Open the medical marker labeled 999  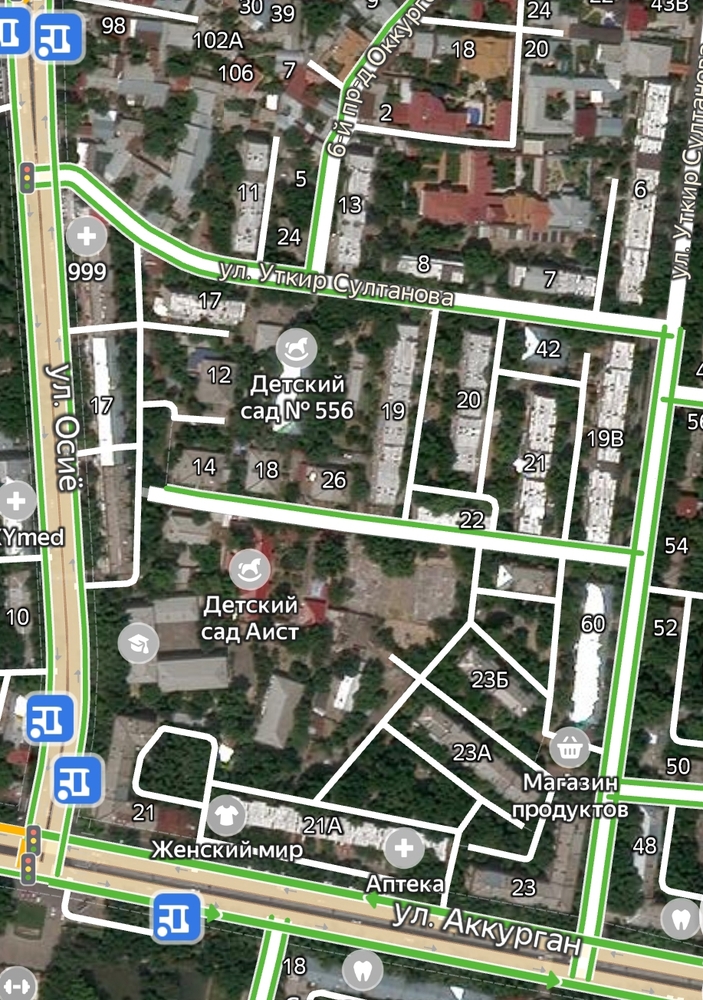click(87, 237)
